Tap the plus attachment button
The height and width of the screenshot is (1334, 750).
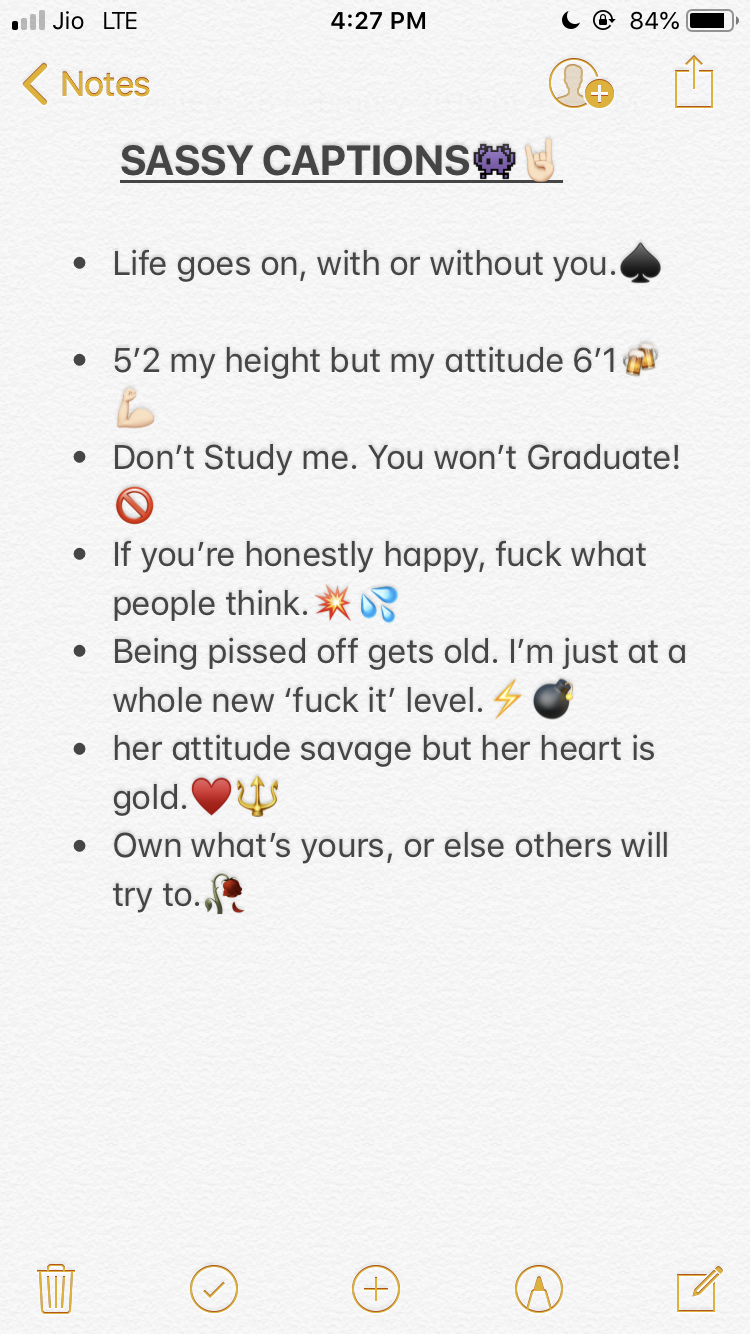pos(376,1288)
